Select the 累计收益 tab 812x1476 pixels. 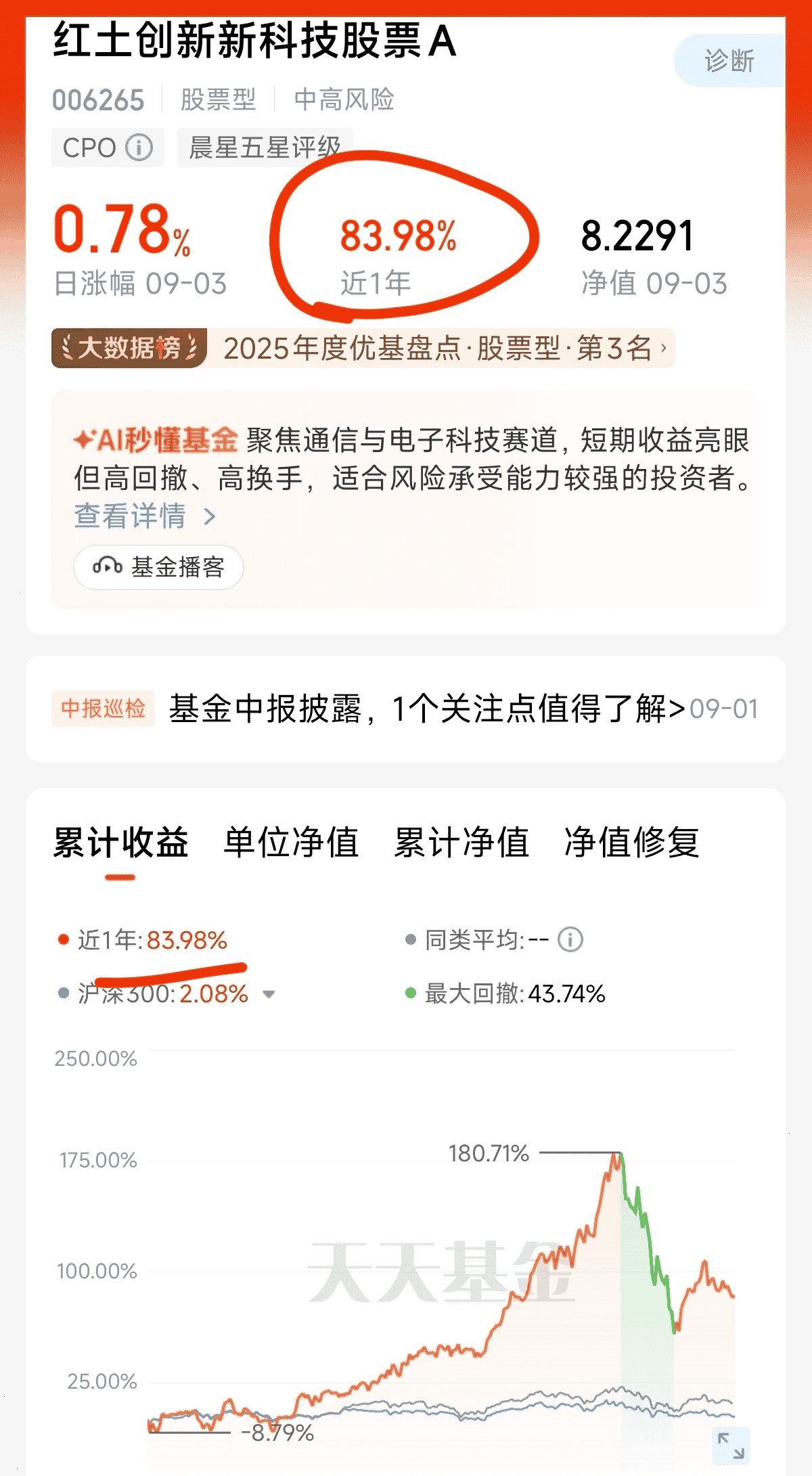(120, 843)
